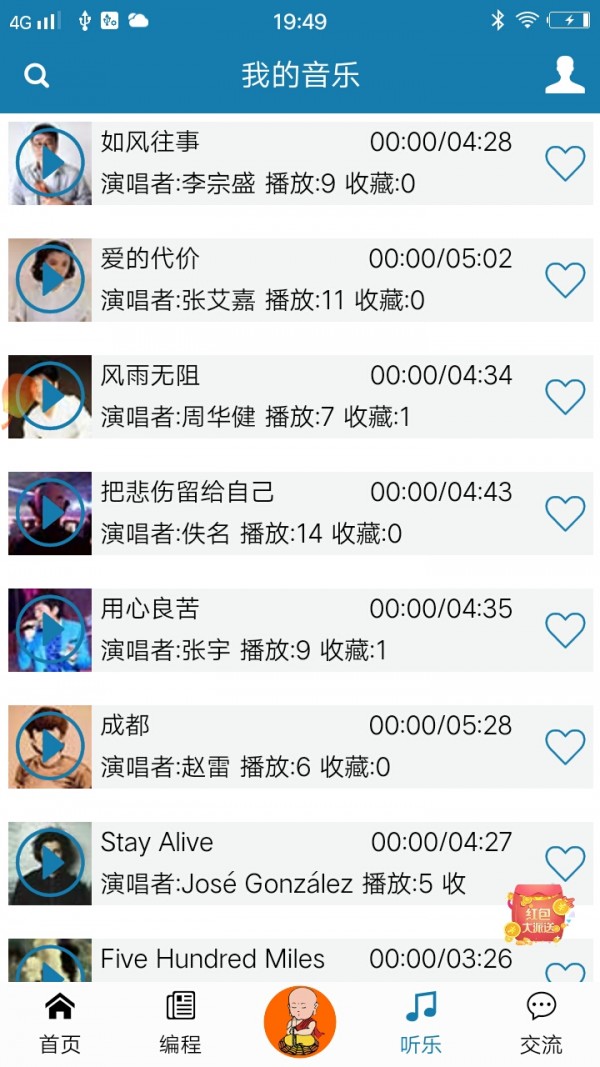Play the song 风雨无阻

coord(50,397)
